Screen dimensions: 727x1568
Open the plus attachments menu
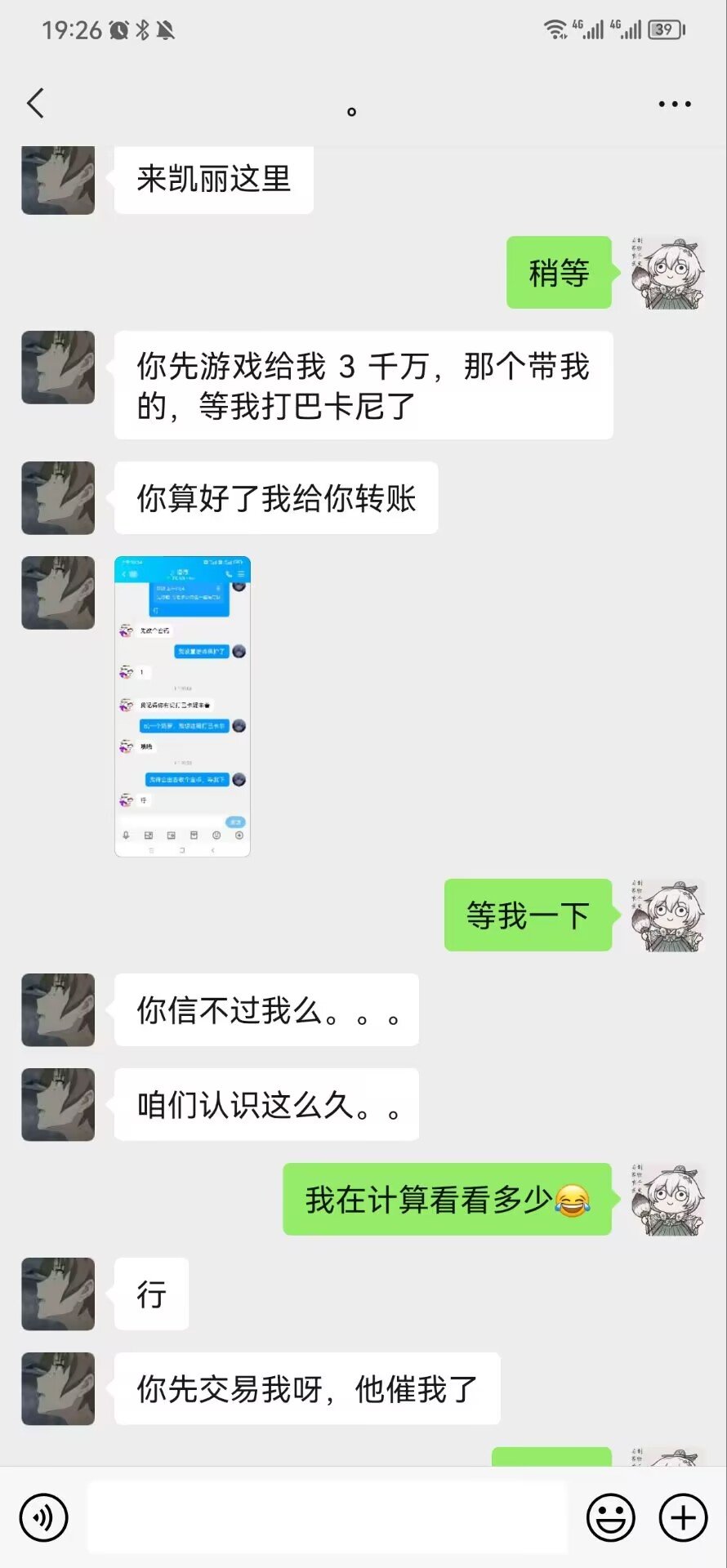coord(683,1518)
